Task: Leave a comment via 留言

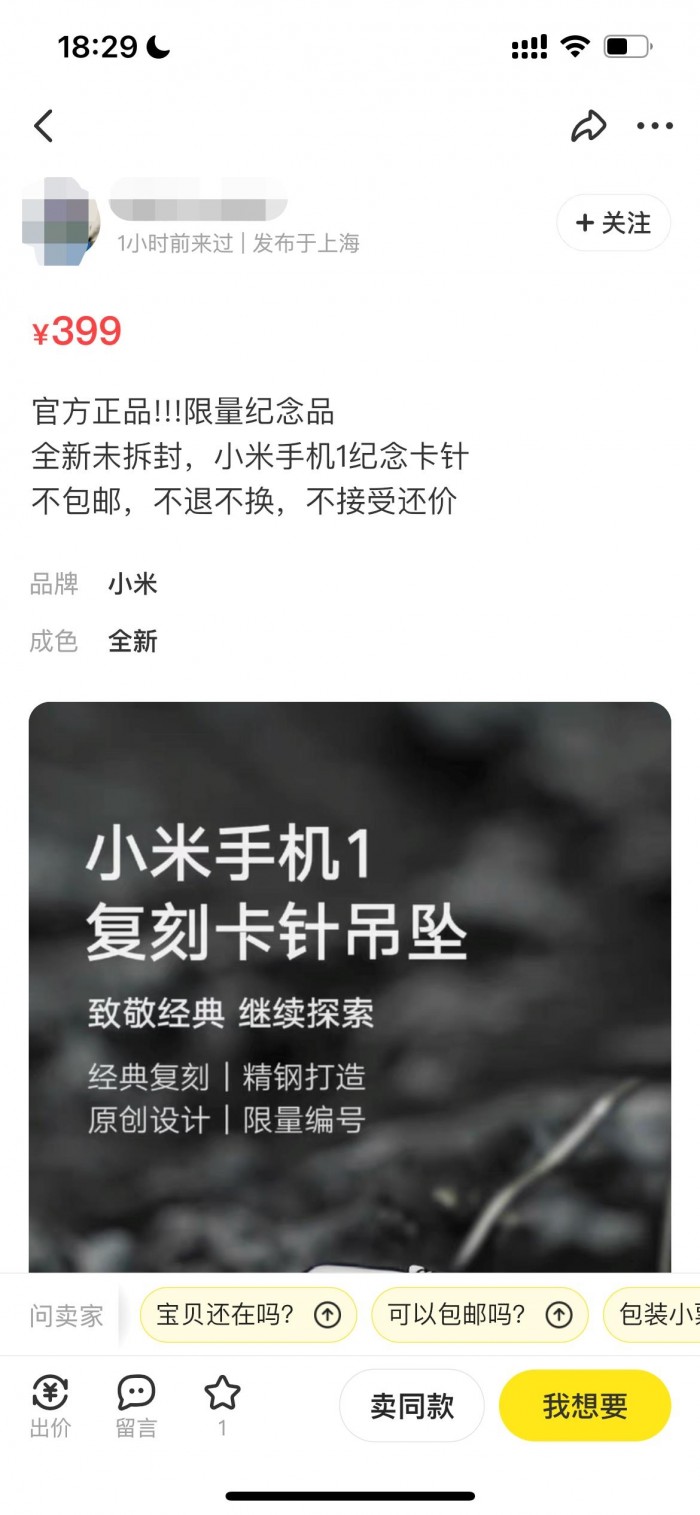Action: coord(136,1405)
